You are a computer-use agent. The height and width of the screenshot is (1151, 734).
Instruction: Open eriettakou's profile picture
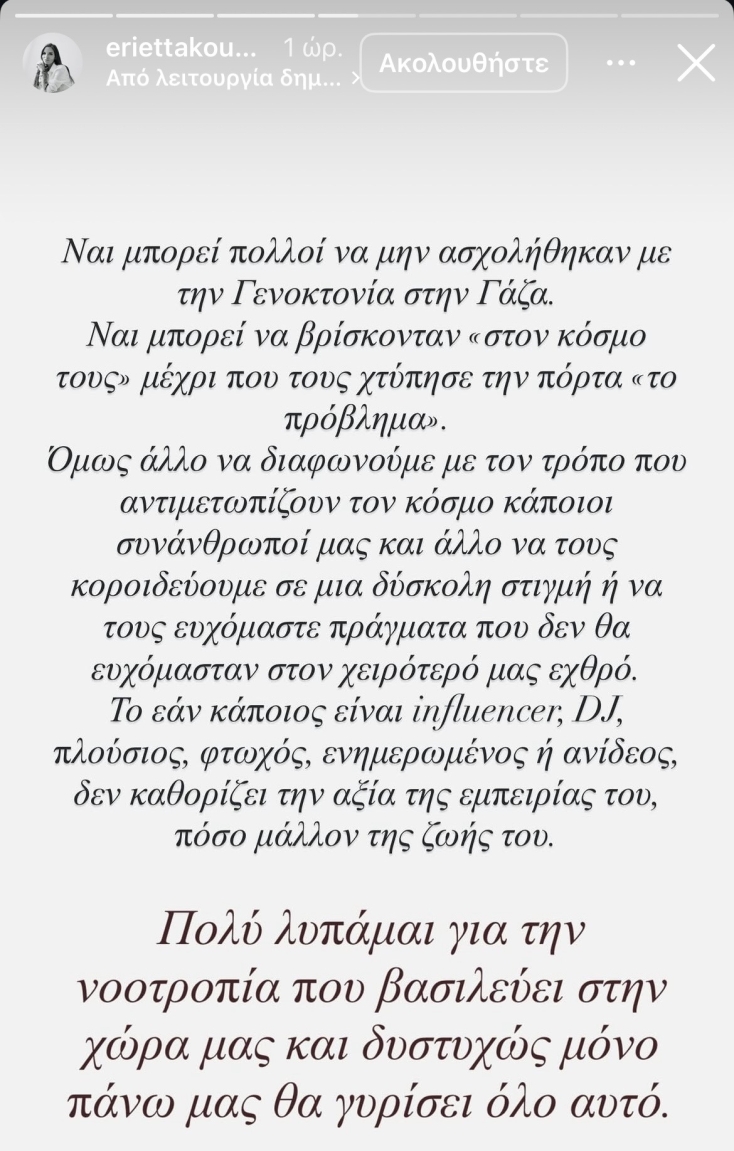pyautogui.click(x=52, y=63)
